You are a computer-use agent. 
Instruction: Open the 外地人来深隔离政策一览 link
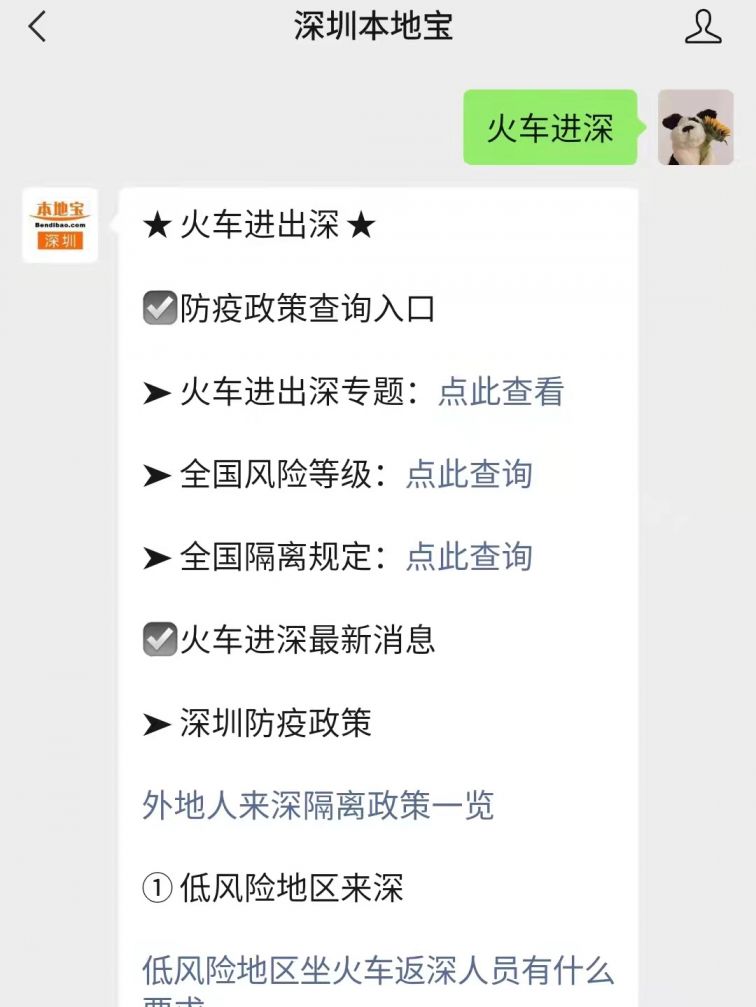(x=318, y=805)
